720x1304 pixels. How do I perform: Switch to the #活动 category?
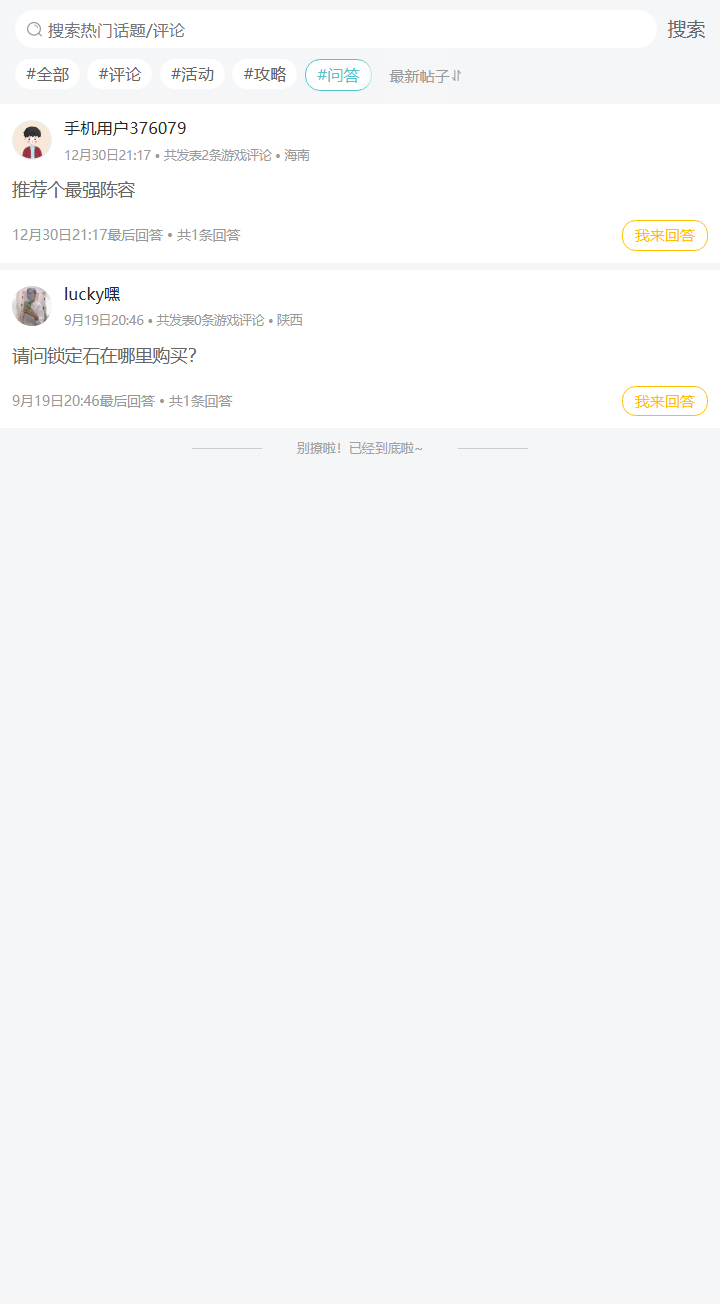coord(192,74)
